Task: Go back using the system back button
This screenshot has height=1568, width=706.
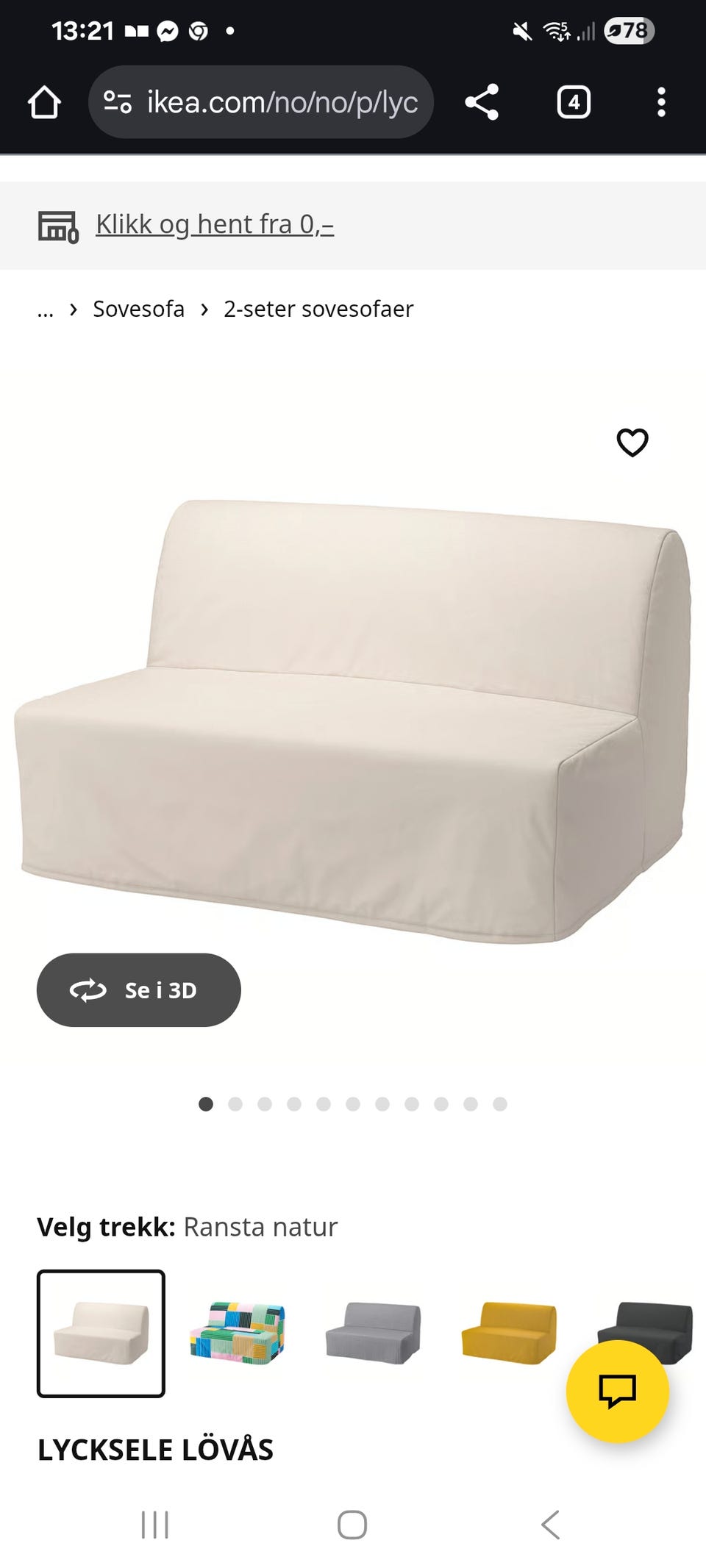Action: (550, 1525)
